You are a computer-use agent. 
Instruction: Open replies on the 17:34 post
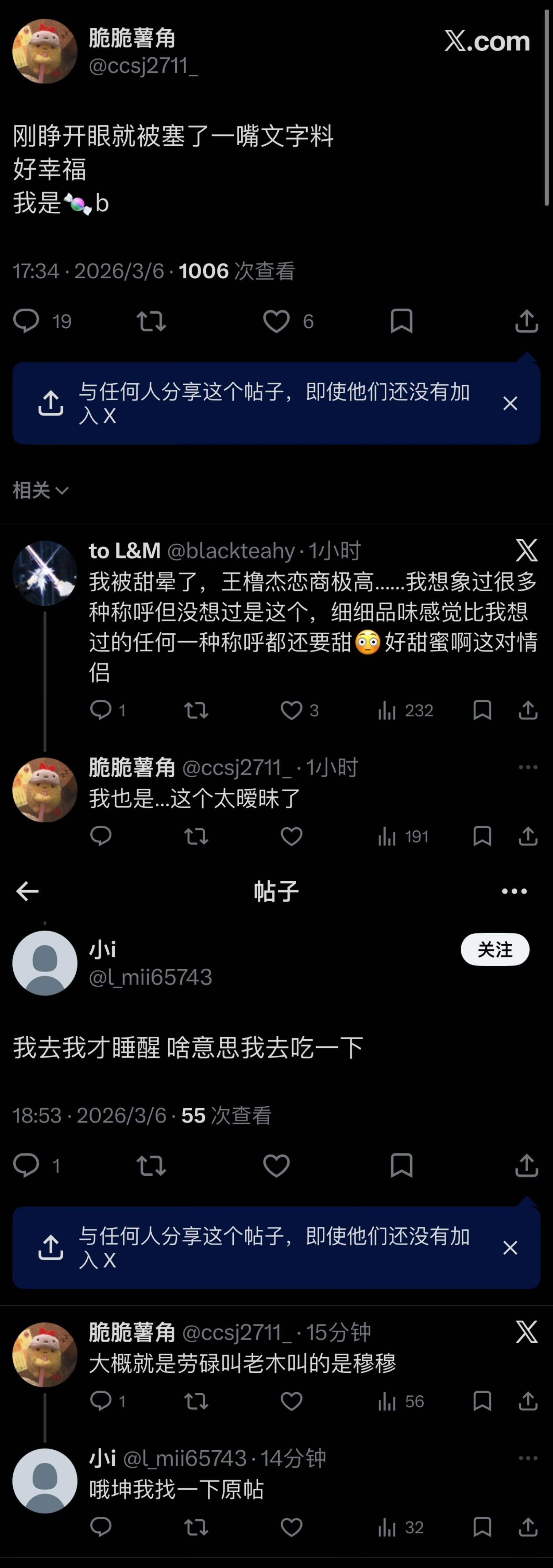click(x=26, y=321)
